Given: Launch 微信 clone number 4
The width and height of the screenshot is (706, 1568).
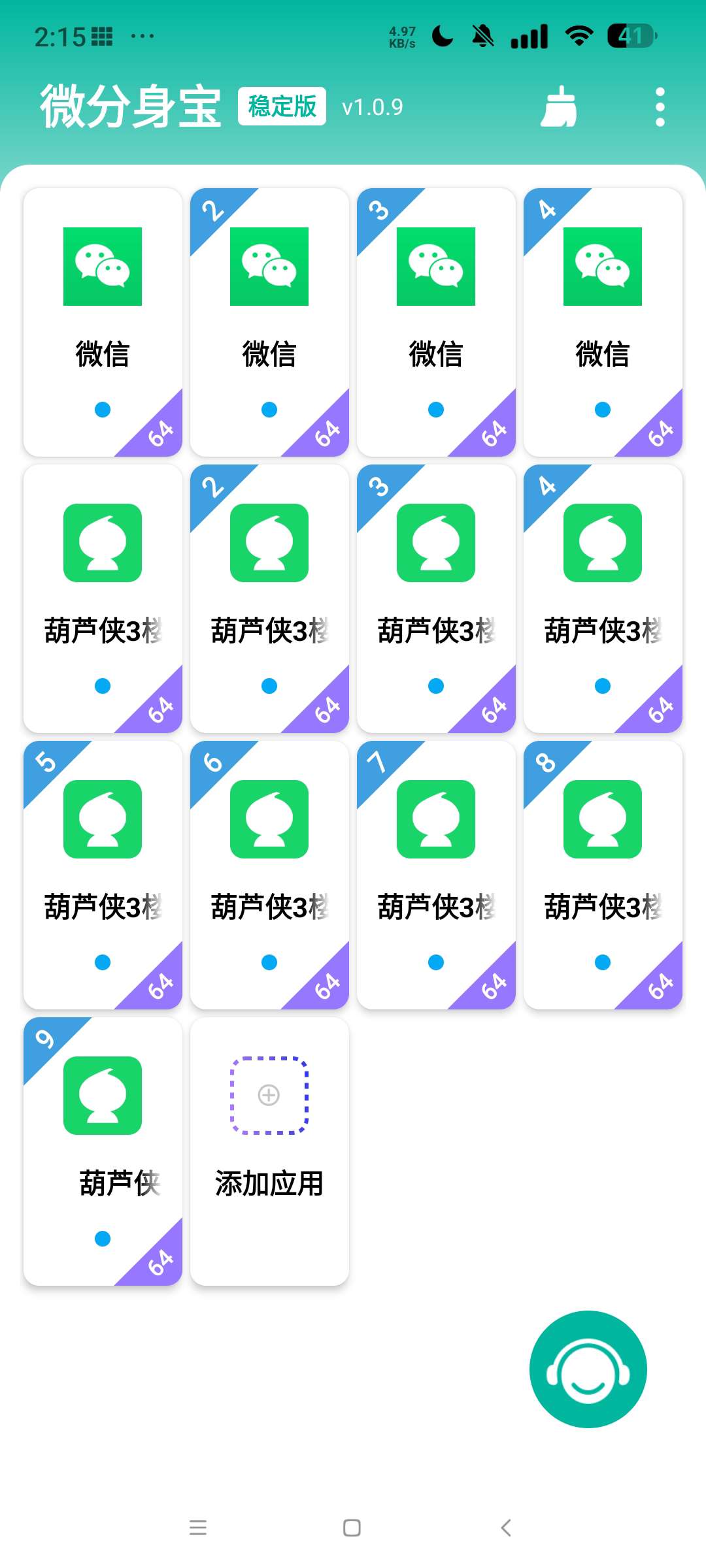Looking at the screenshot, I should [603, 322].
